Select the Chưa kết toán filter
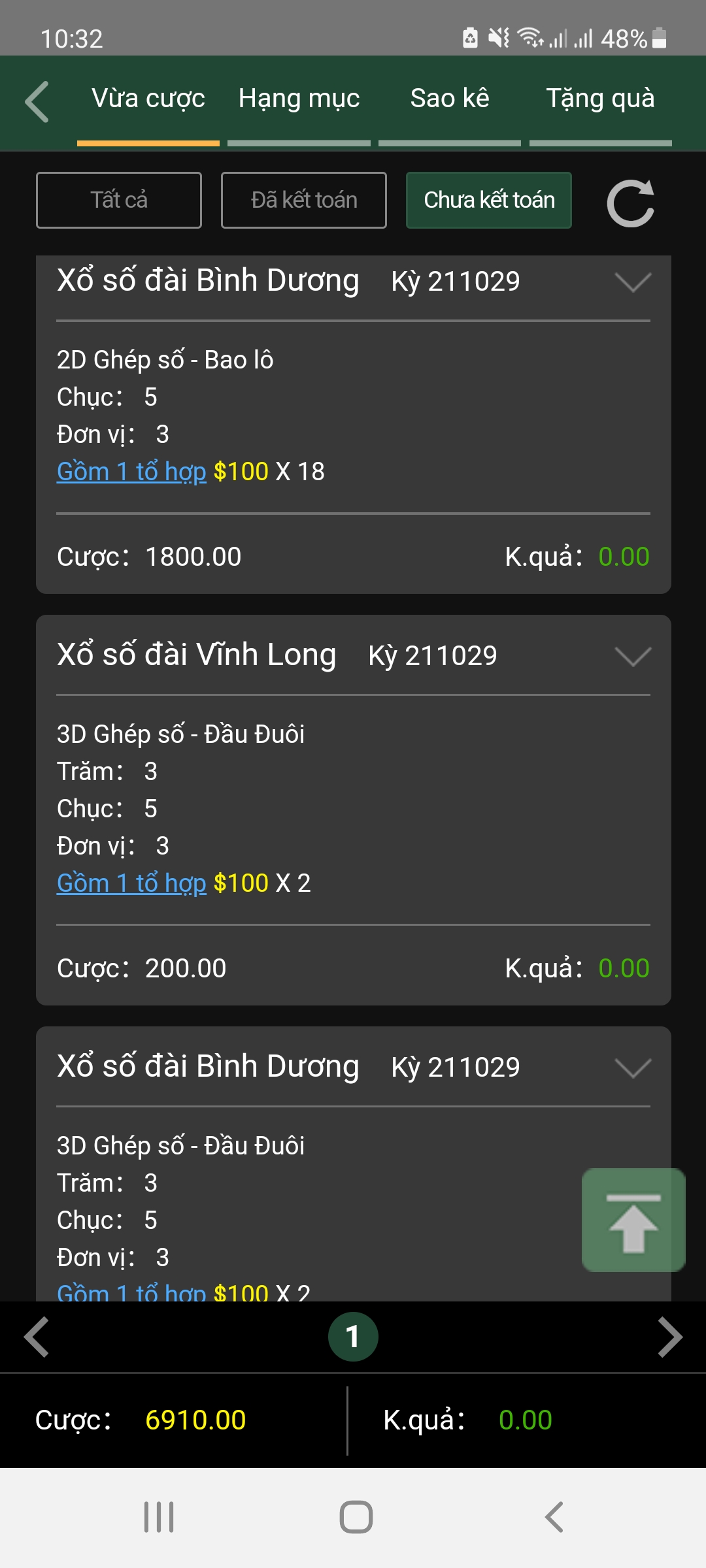 [x=489, y=200]
